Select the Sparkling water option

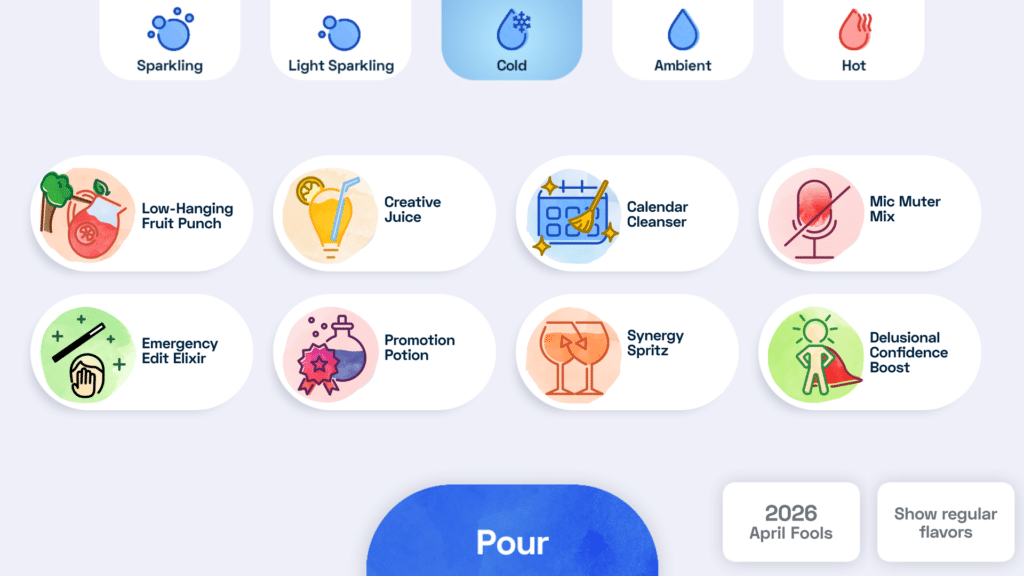click(x=169, y=40)
